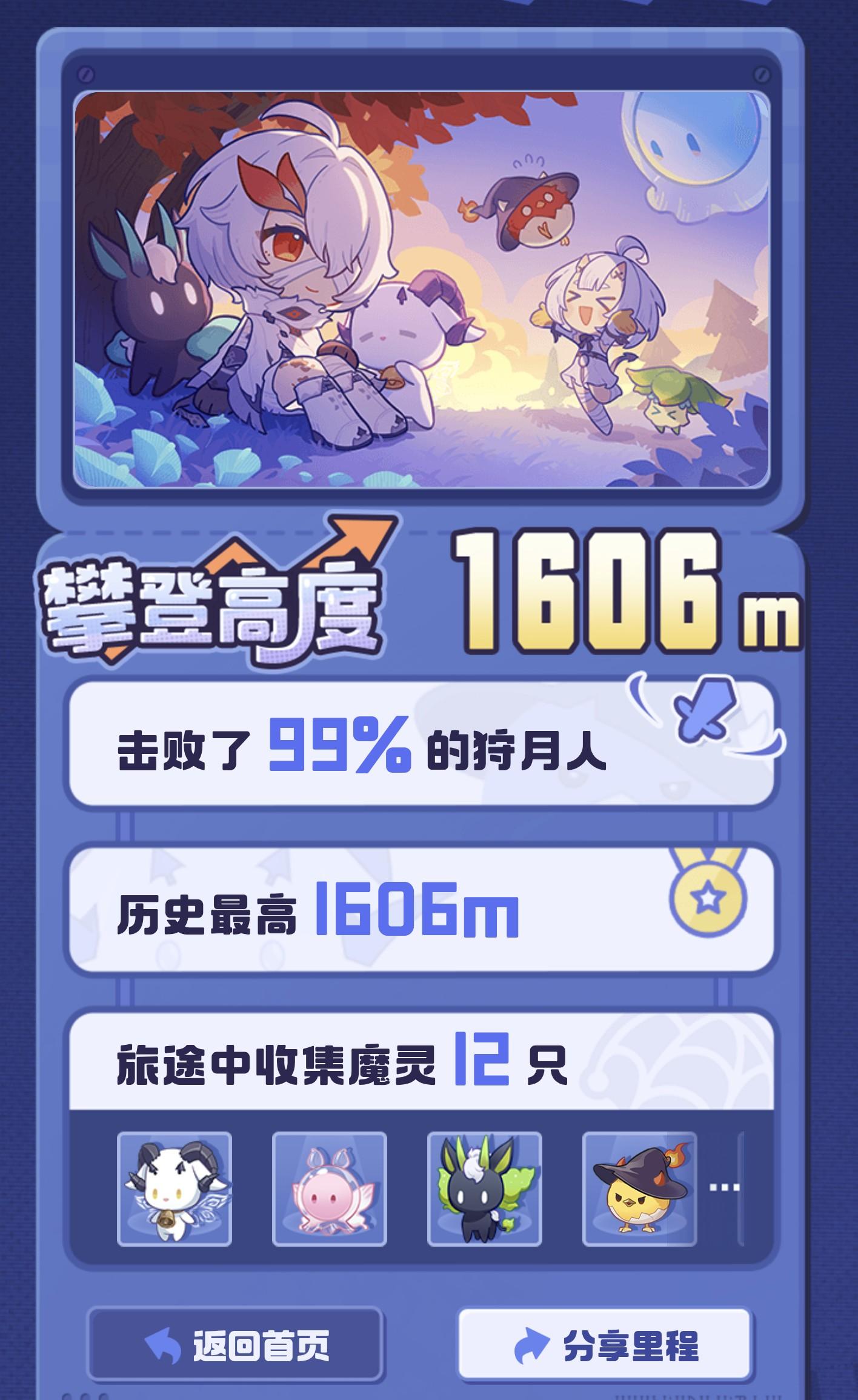The width and height of the screenshot is (858, 1400).
Task: Open the black green-winged spirit tile
Action: coord(485,1189)
